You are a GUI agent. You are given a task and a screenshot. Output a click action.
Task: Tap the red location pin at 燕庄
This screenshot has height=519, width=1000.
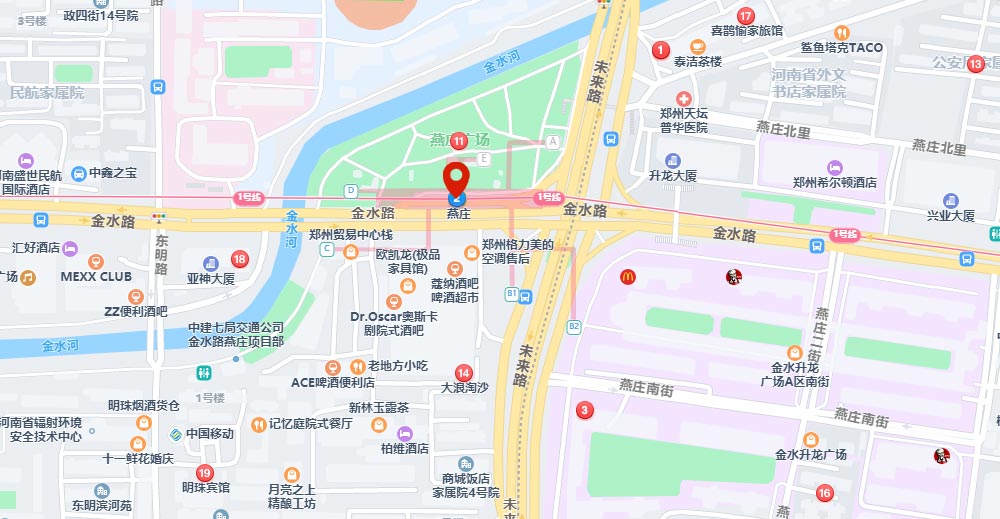(x=457, y=178)
